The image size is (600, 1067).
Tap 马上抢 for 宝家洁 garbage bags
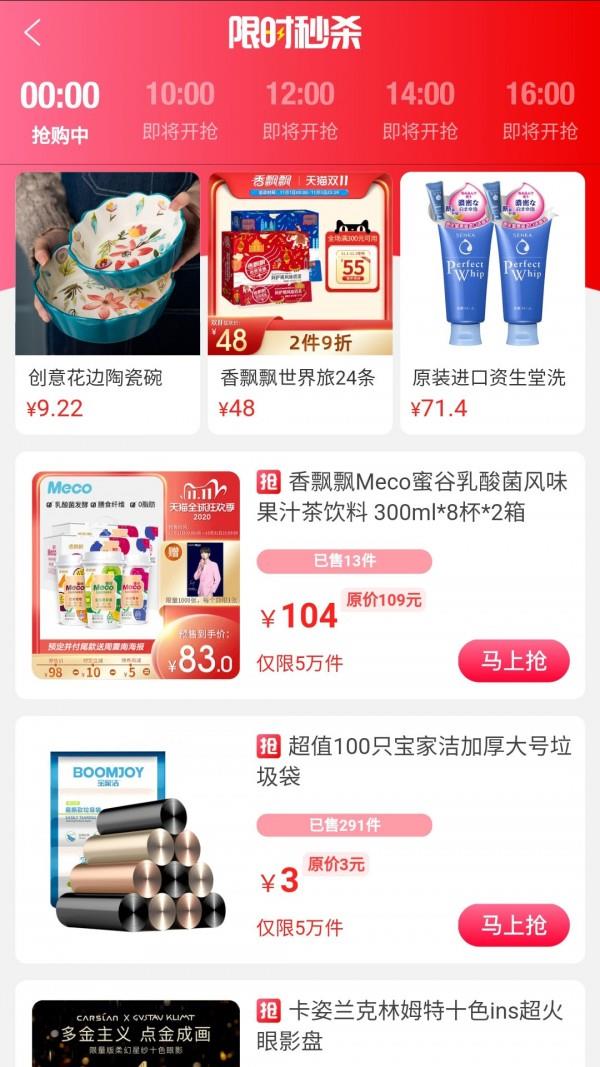(x=514, y=925)
